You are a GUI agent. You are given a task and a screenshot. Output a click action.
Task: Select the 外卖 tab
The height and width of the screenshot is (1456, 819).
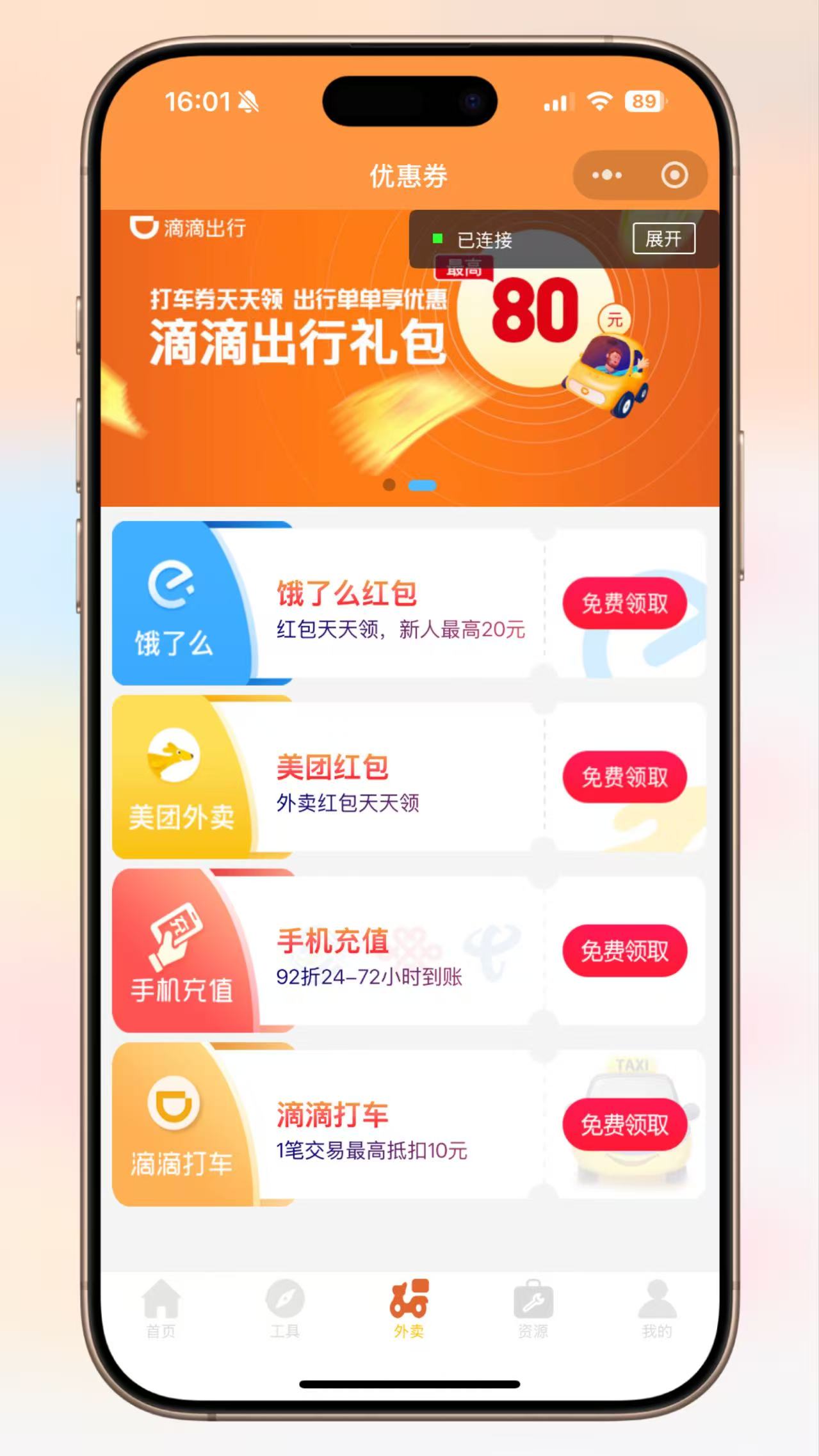pyautogui.click(x=409, y=1309)
